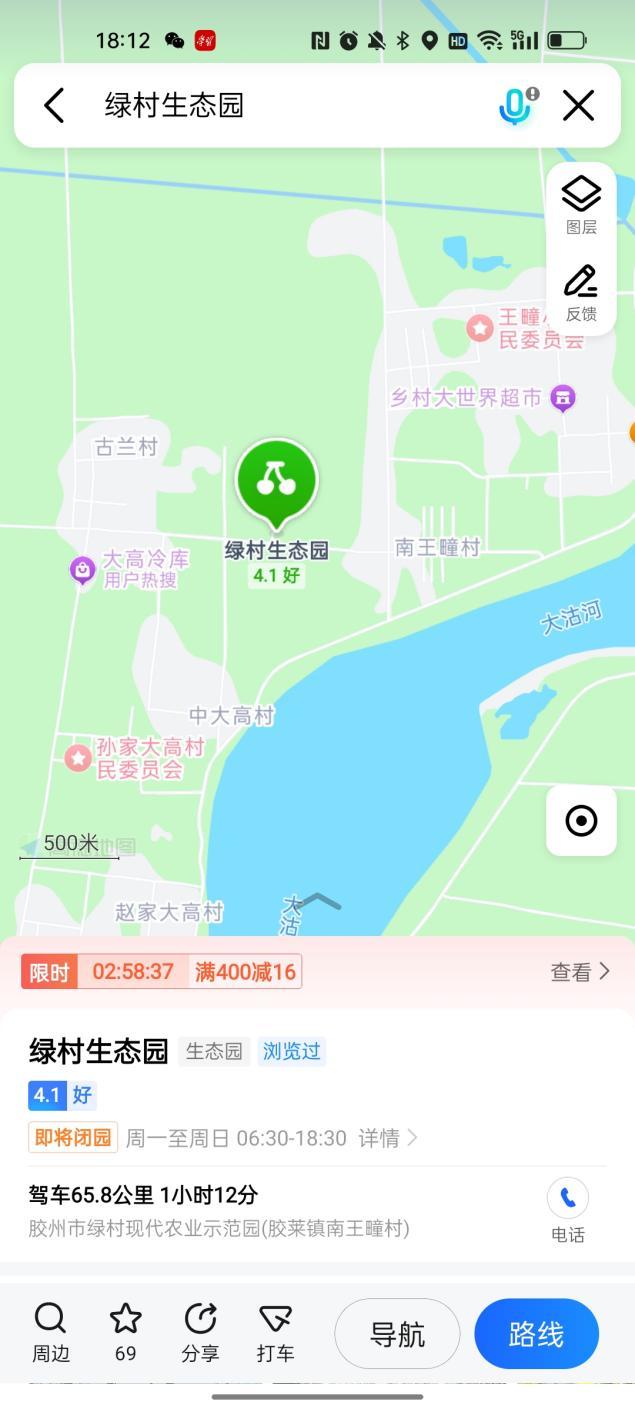Start 导航 navigation to the park
635x1412 pixels.
tap(397, 1334)
